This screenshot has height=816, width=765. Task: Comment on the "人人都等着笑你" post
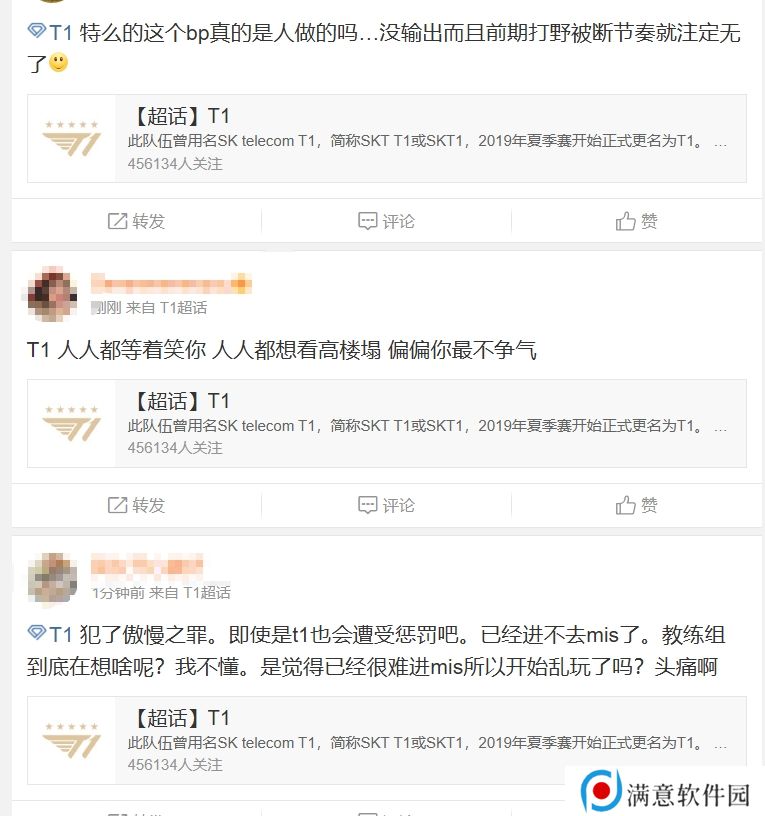(386, 505)
